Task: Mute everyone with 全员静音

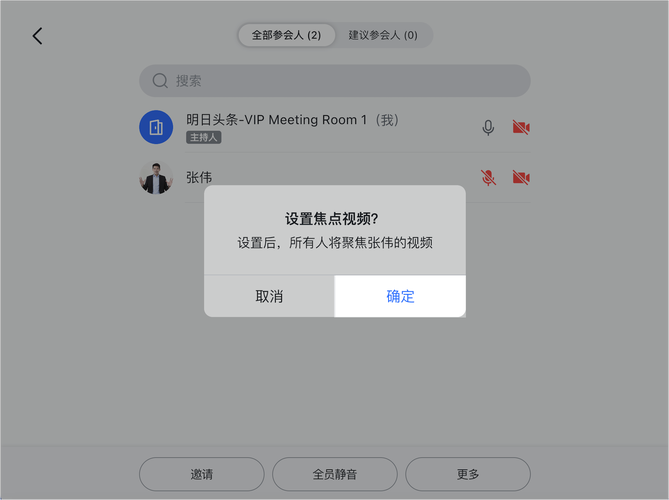Action: (x=334, y=474)
